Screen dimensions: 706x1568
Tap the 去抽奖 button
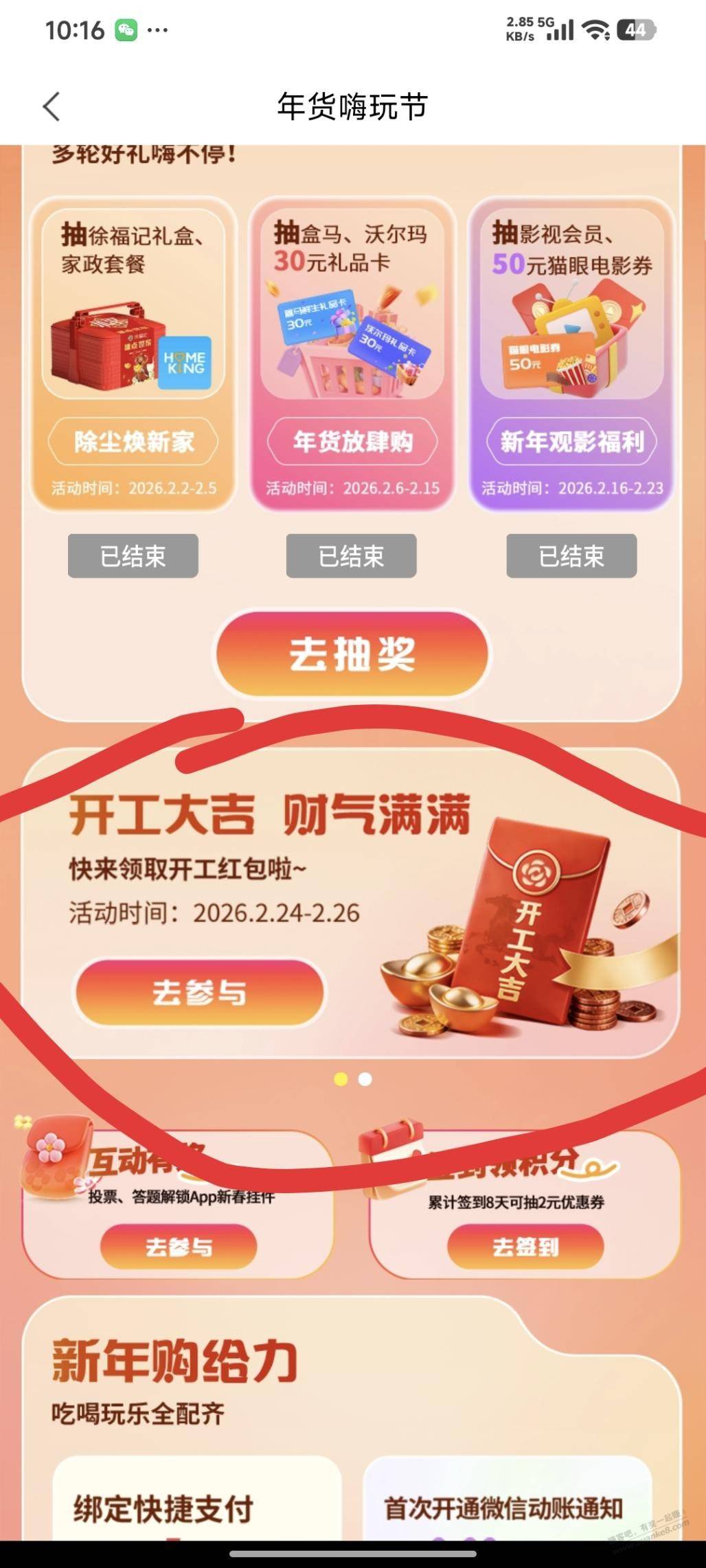coord(352,654)
